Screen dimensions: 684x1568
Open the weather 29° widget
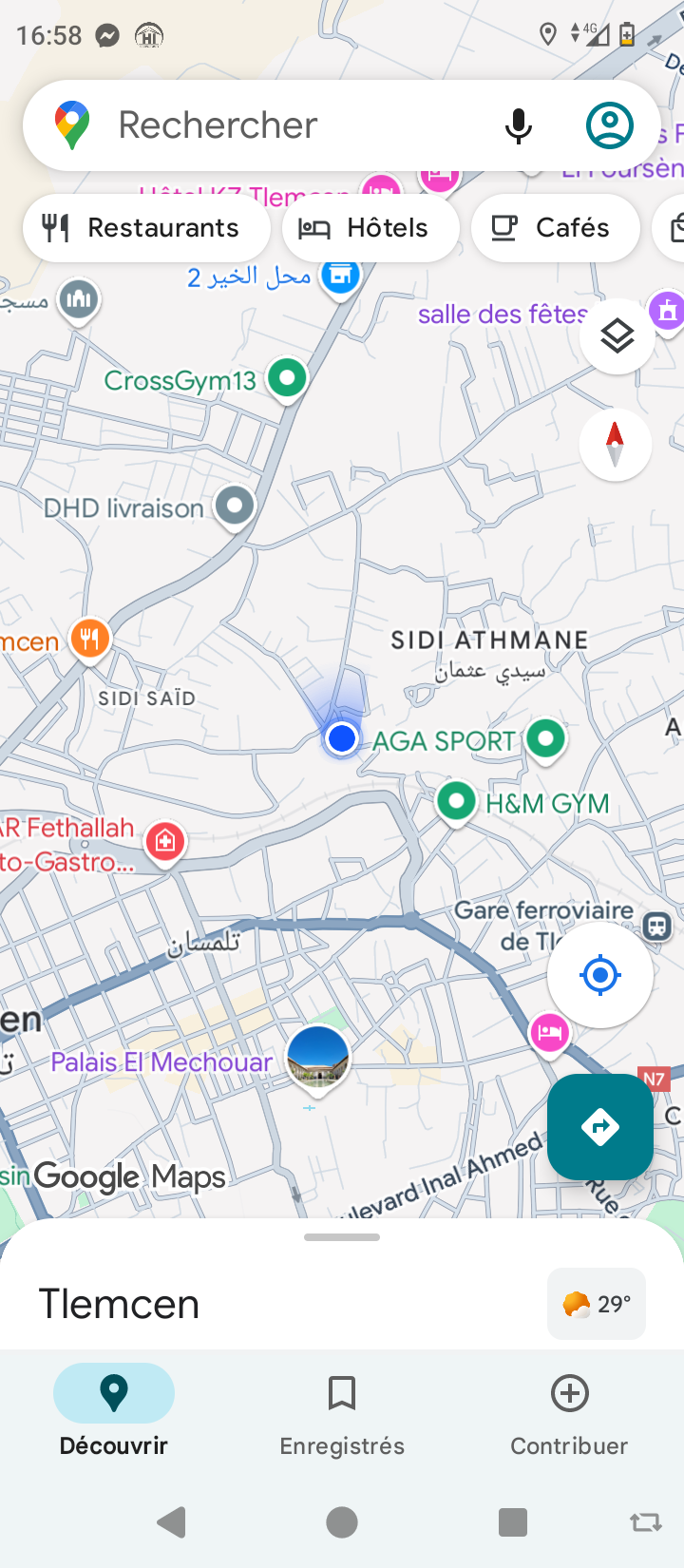tap(597, 1304)
